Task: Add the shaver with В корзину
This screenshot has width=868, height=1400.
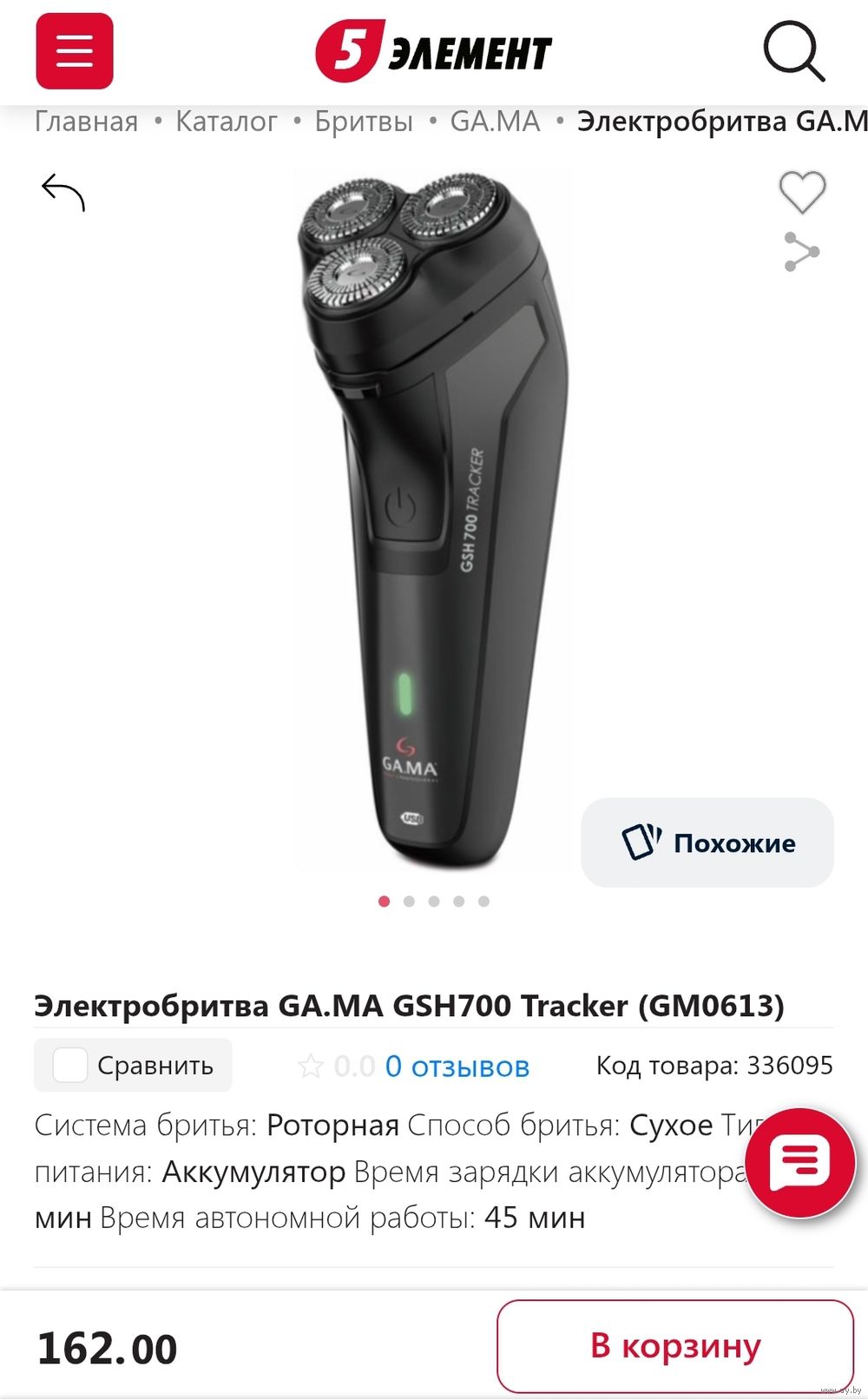Action: click(674, 1345)
